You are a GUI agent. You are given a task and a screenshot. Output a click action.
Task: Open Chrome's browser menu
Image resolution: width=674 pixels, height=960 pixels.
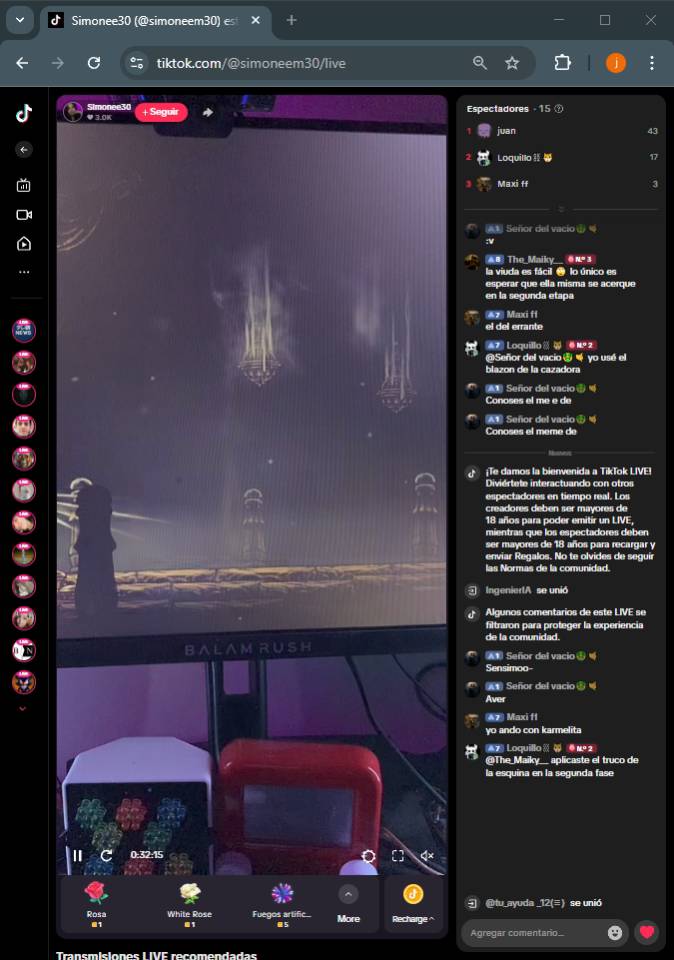click(x=652, y=62)
